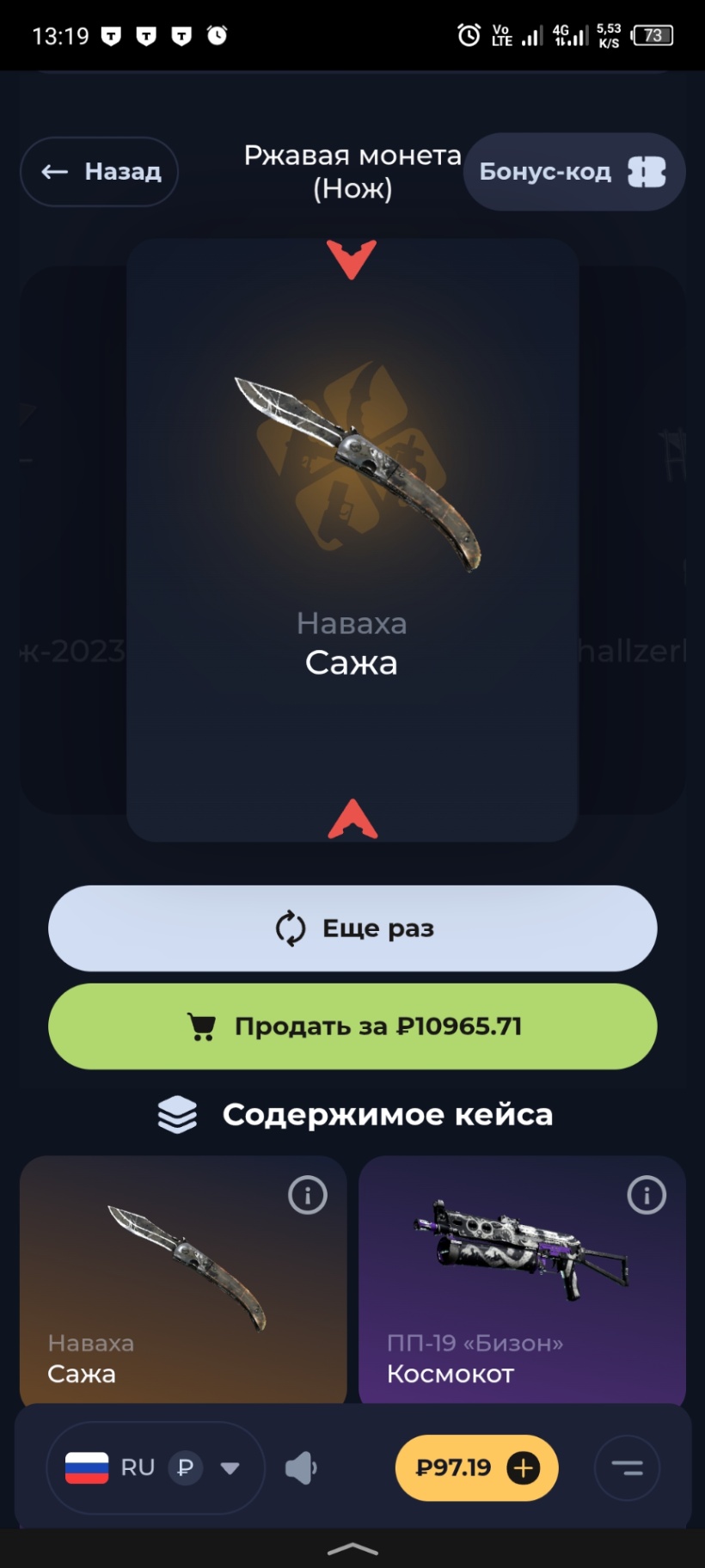Change the RU language and currency selector
The image size is (705, 1568).
tap(155, 1467)
